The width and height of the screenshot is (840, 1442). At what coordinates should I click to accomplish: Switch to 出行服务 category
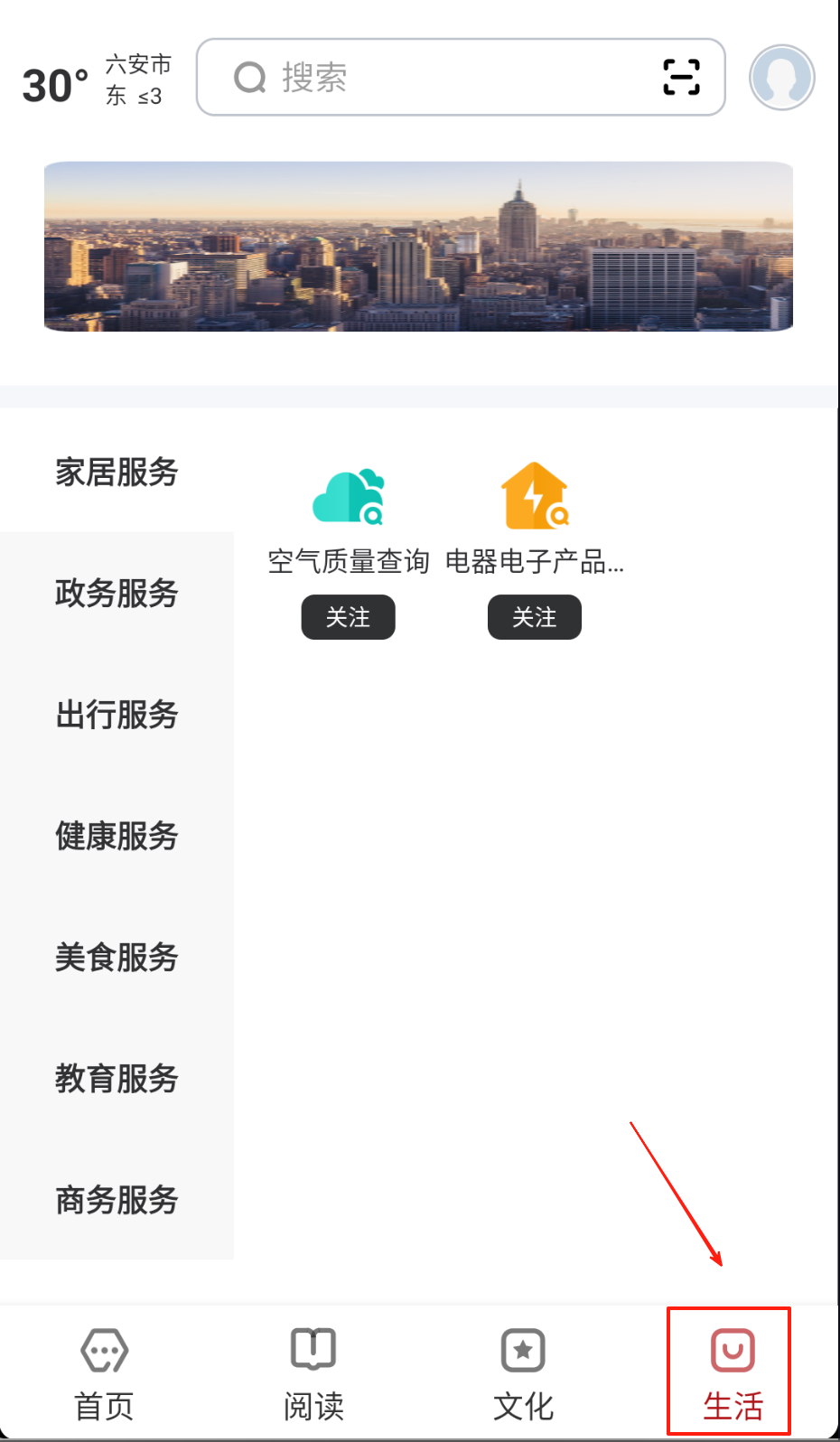coord(117,714)
